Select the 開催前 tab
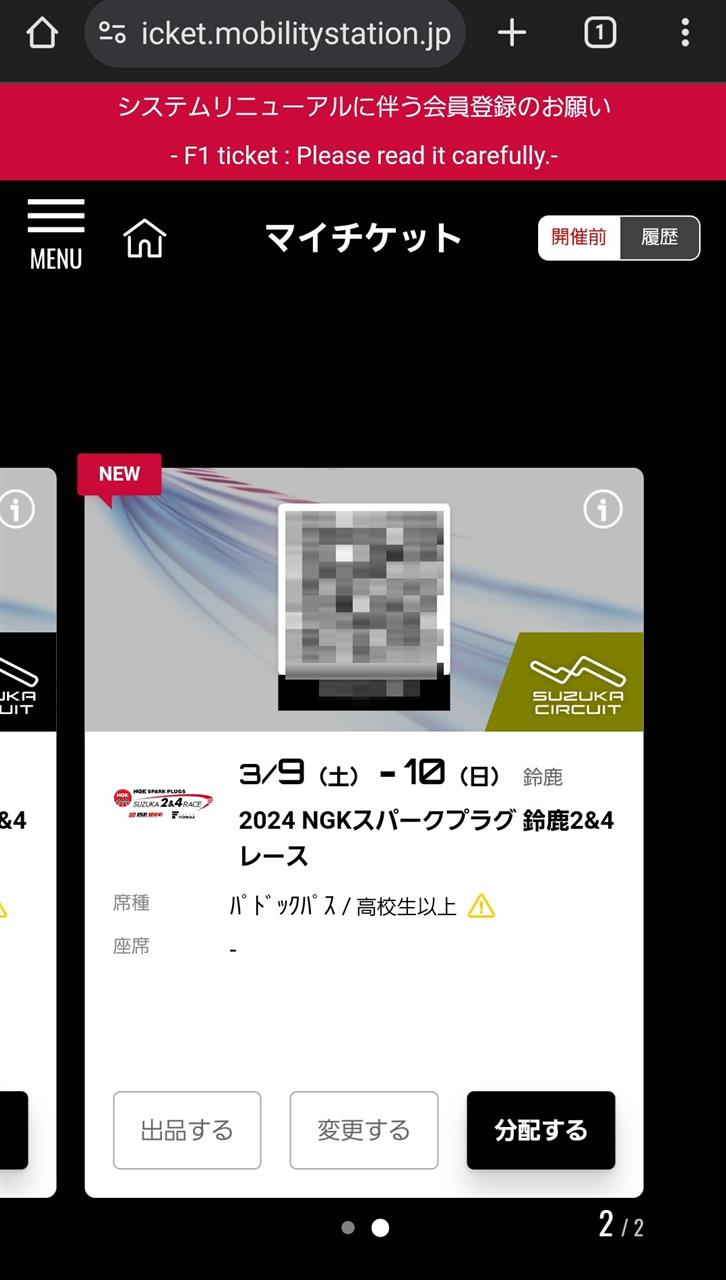 (580, 238)
